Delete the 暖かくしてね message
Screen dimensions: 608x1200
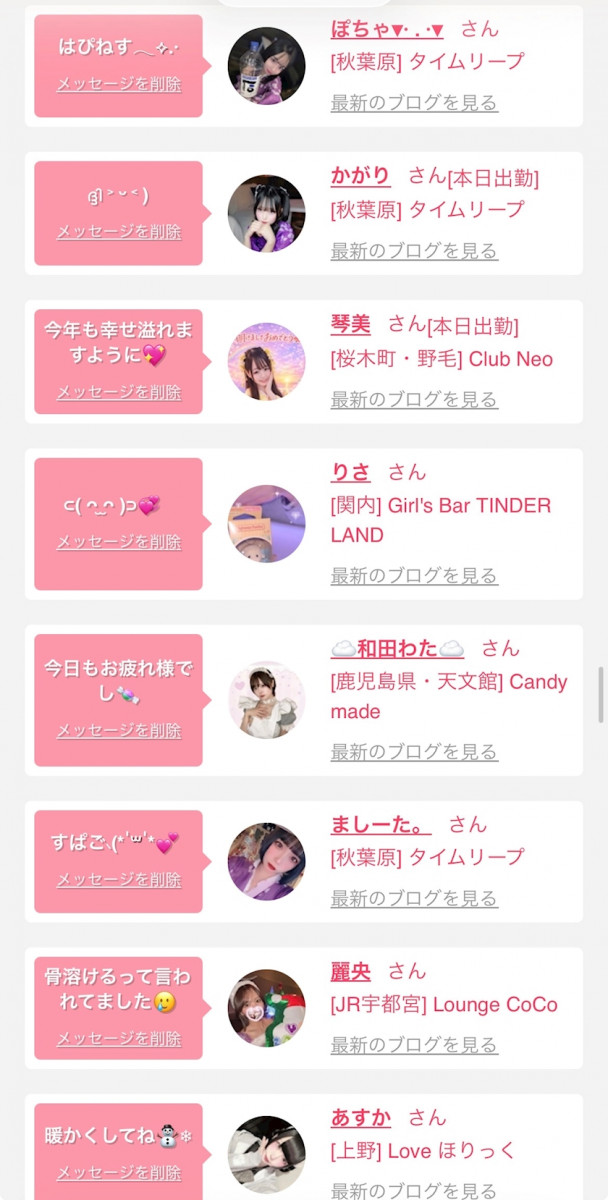coord(119,1172)
